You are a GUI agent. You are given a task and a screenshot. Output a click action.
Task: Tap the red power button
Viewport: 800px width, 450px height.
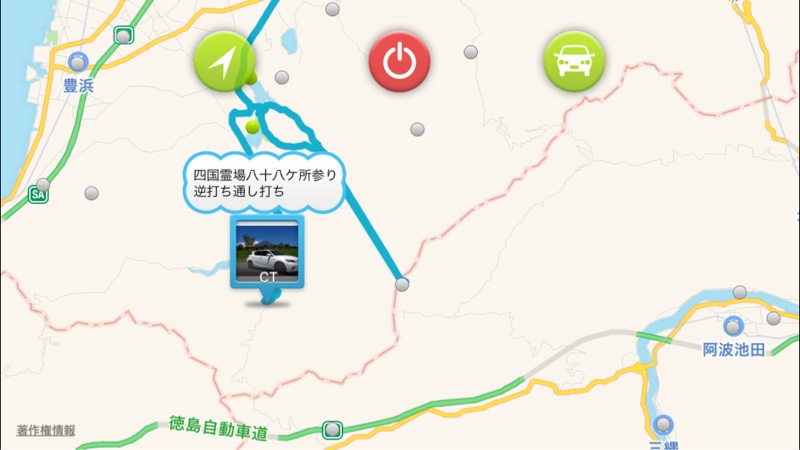(x=399, y=62)
